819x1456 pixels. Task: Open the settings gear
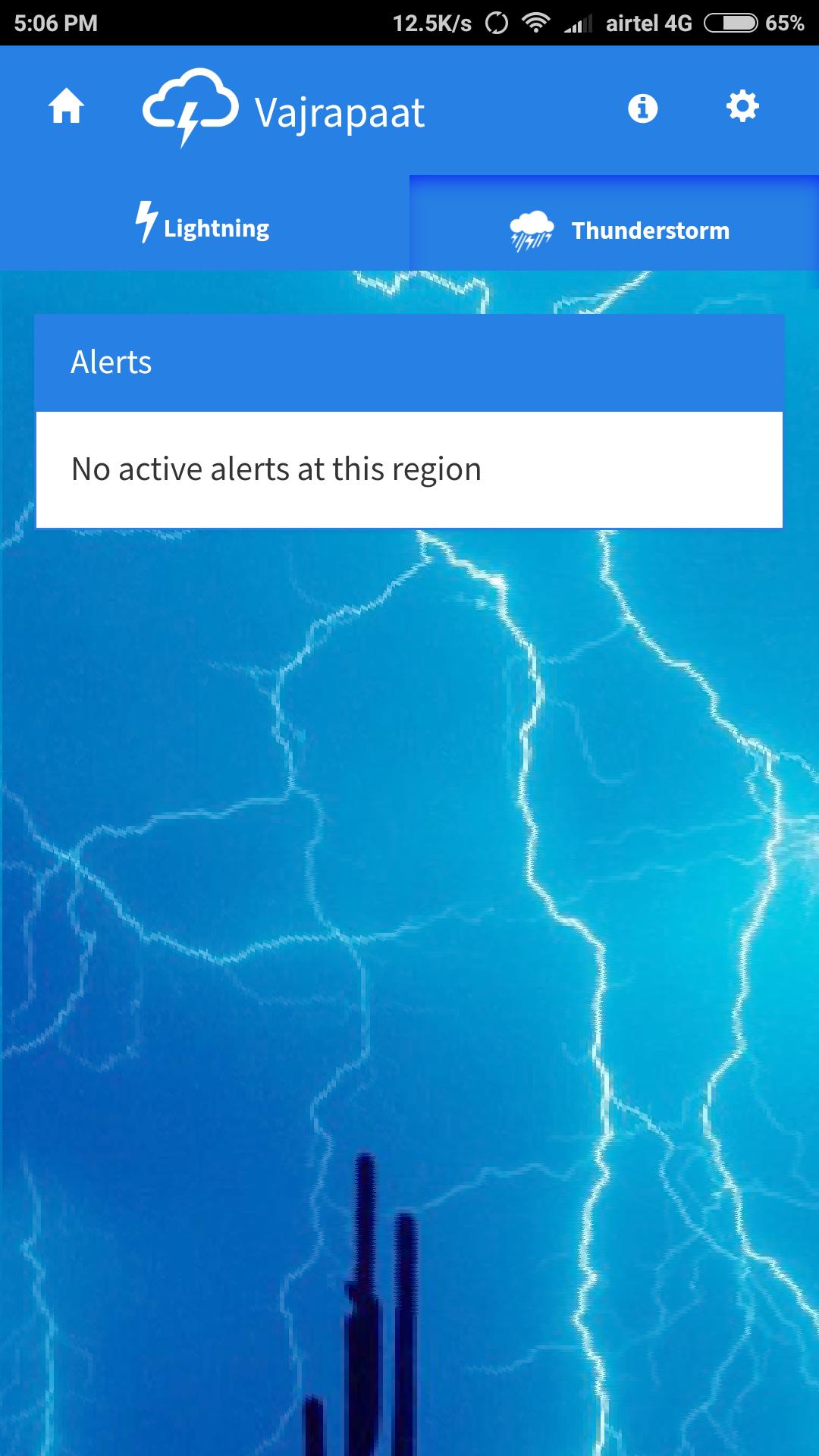pyautogui.click(x=742, y=106)
